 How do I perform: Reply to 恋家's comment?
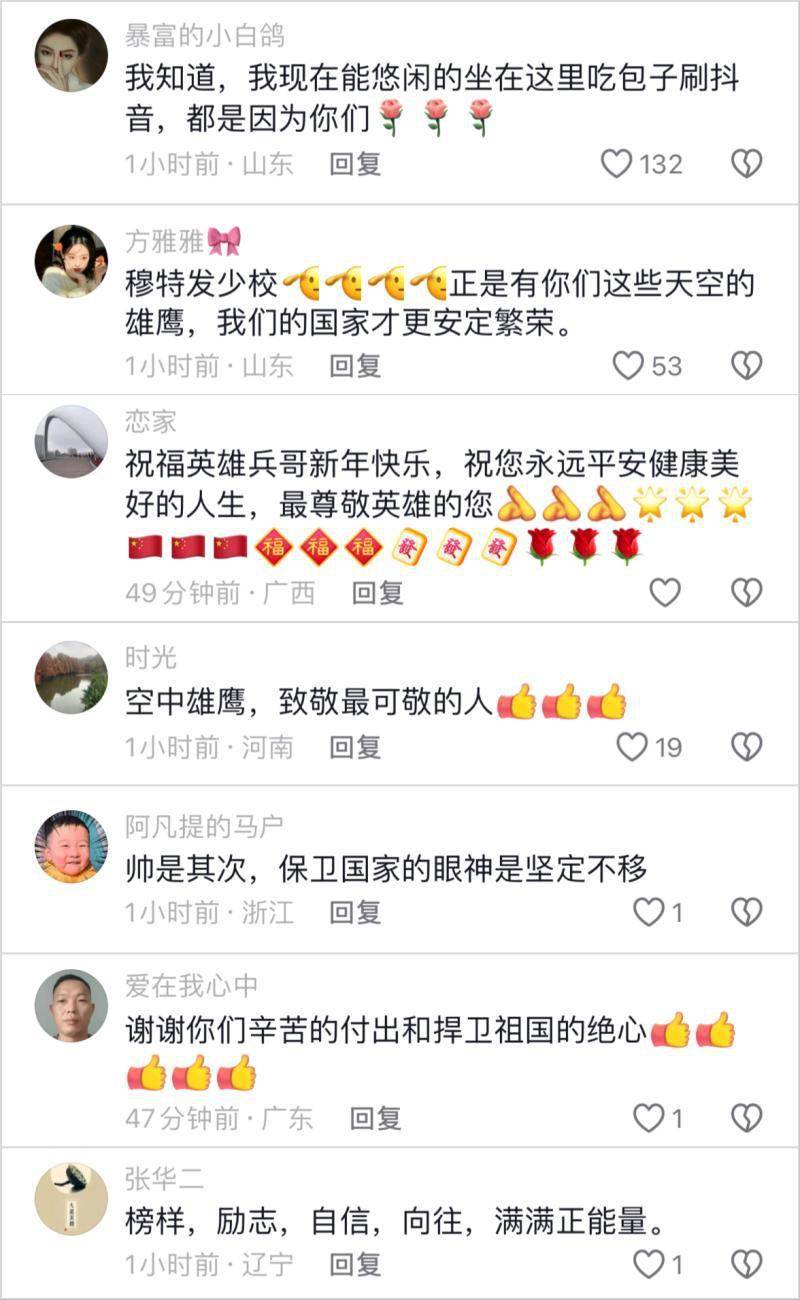pyautogui.click(x=377, y=593)
